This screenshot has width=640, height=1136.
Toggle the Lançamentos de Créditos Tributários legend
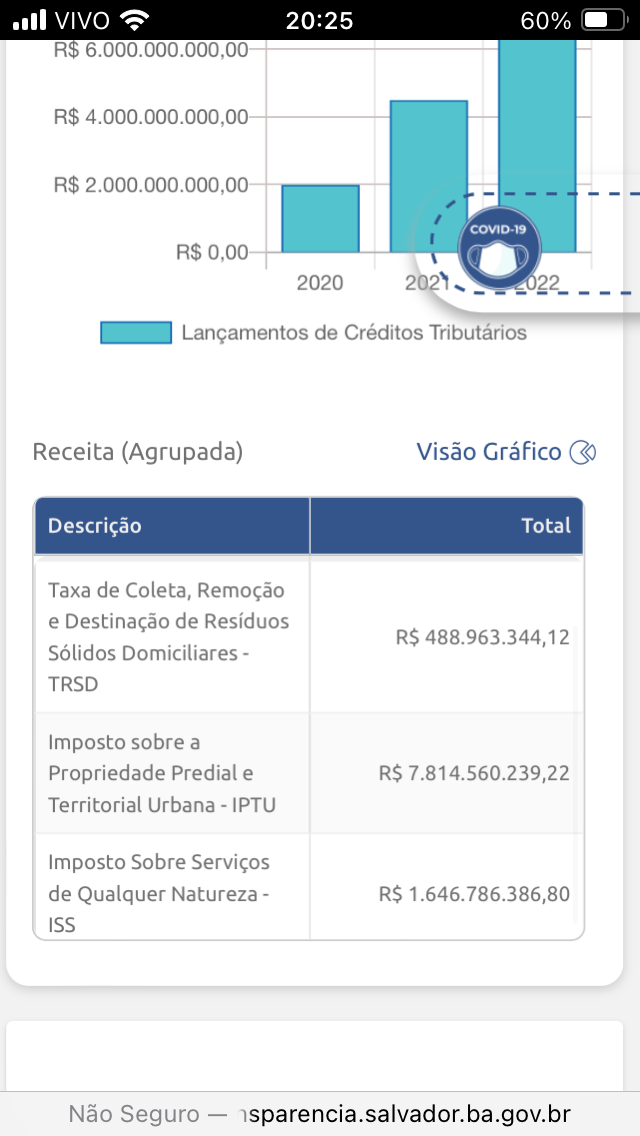click(x=314, y=333)
